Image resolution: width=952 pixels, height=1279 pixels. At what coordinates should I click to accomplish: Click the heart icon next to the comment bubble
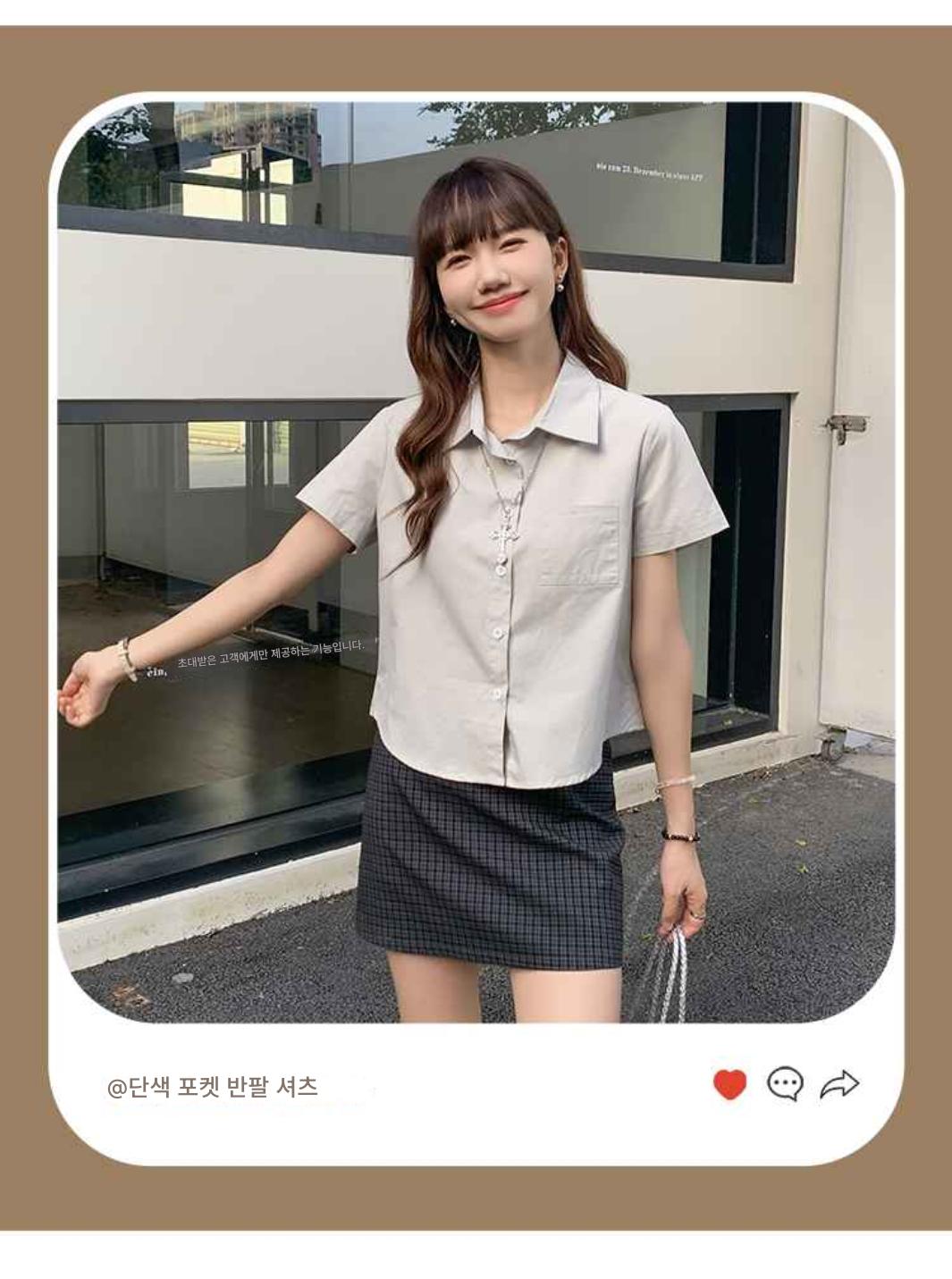[728, 1085]
